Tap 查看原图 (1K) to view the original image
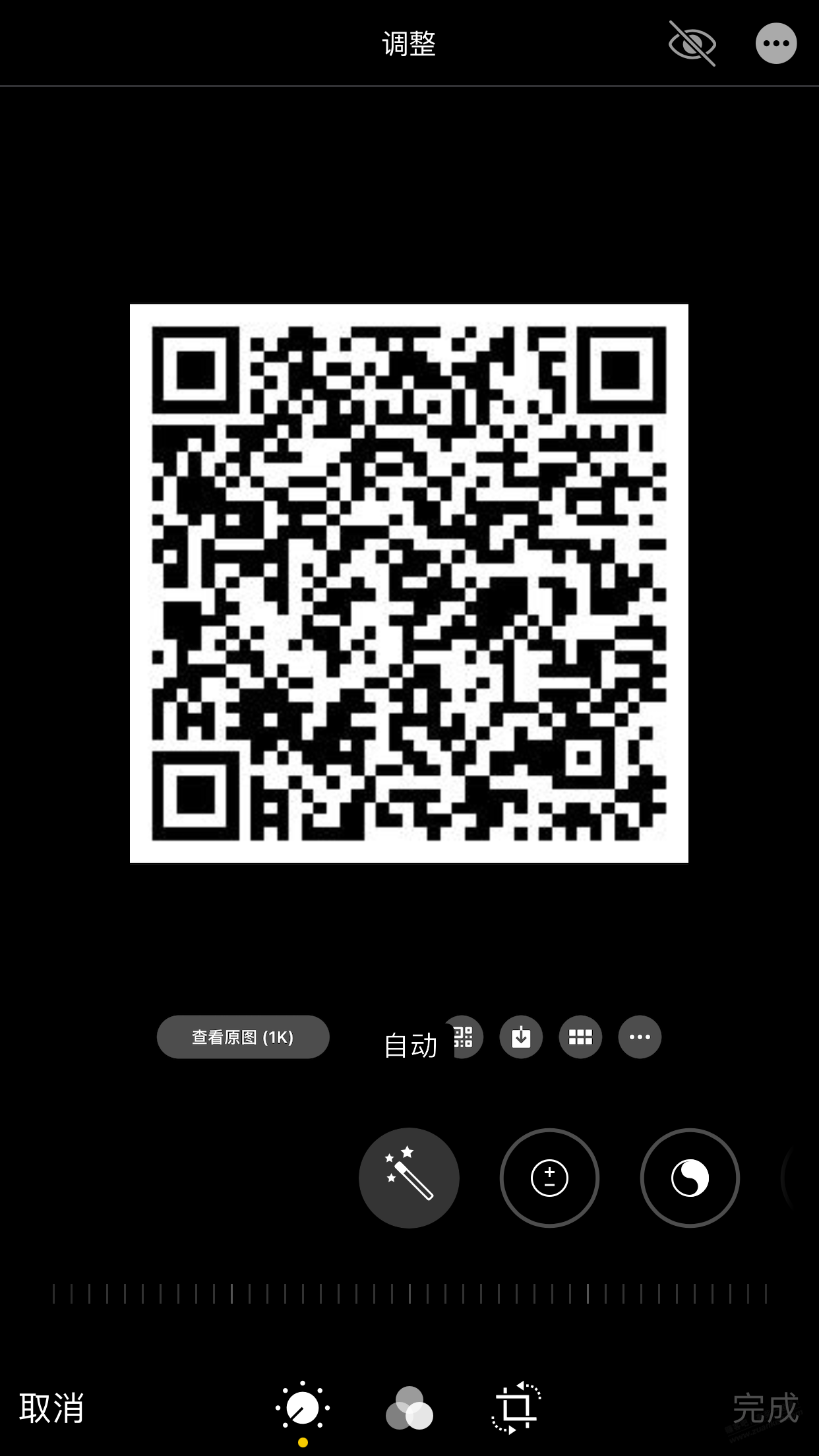819x1456 pixels. pos(243,1037)
